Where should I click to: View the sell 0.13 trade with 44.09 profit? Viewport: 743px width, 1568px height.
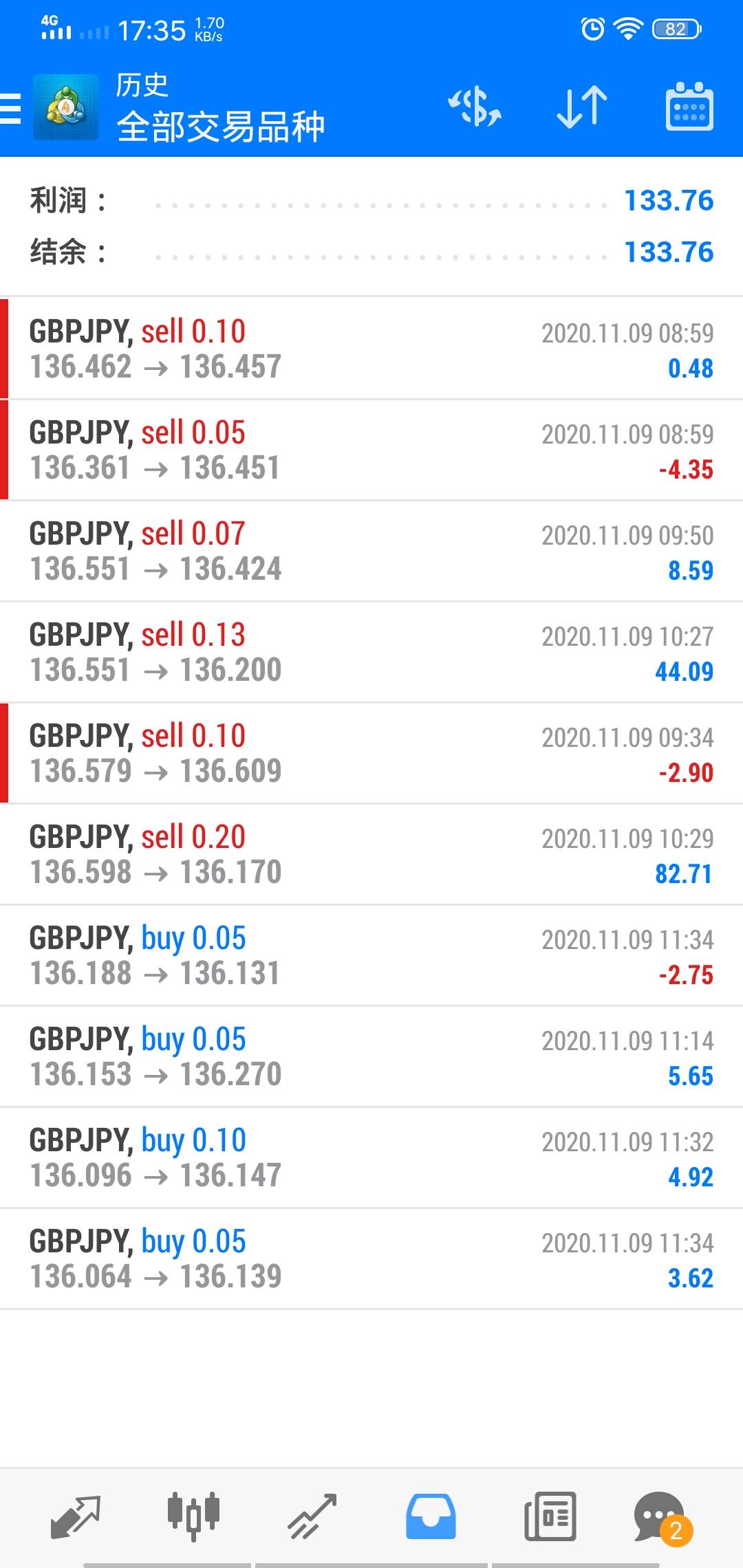pyautogui.click(x=371, y=652)
